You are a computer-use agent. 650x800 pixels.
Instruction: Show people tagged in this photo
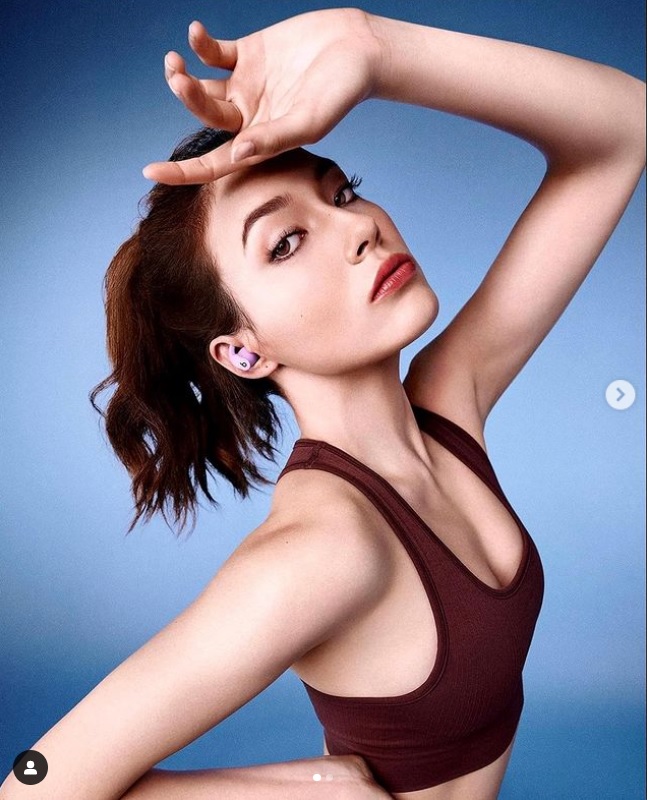pyautogui.click(x=30, y=767)
